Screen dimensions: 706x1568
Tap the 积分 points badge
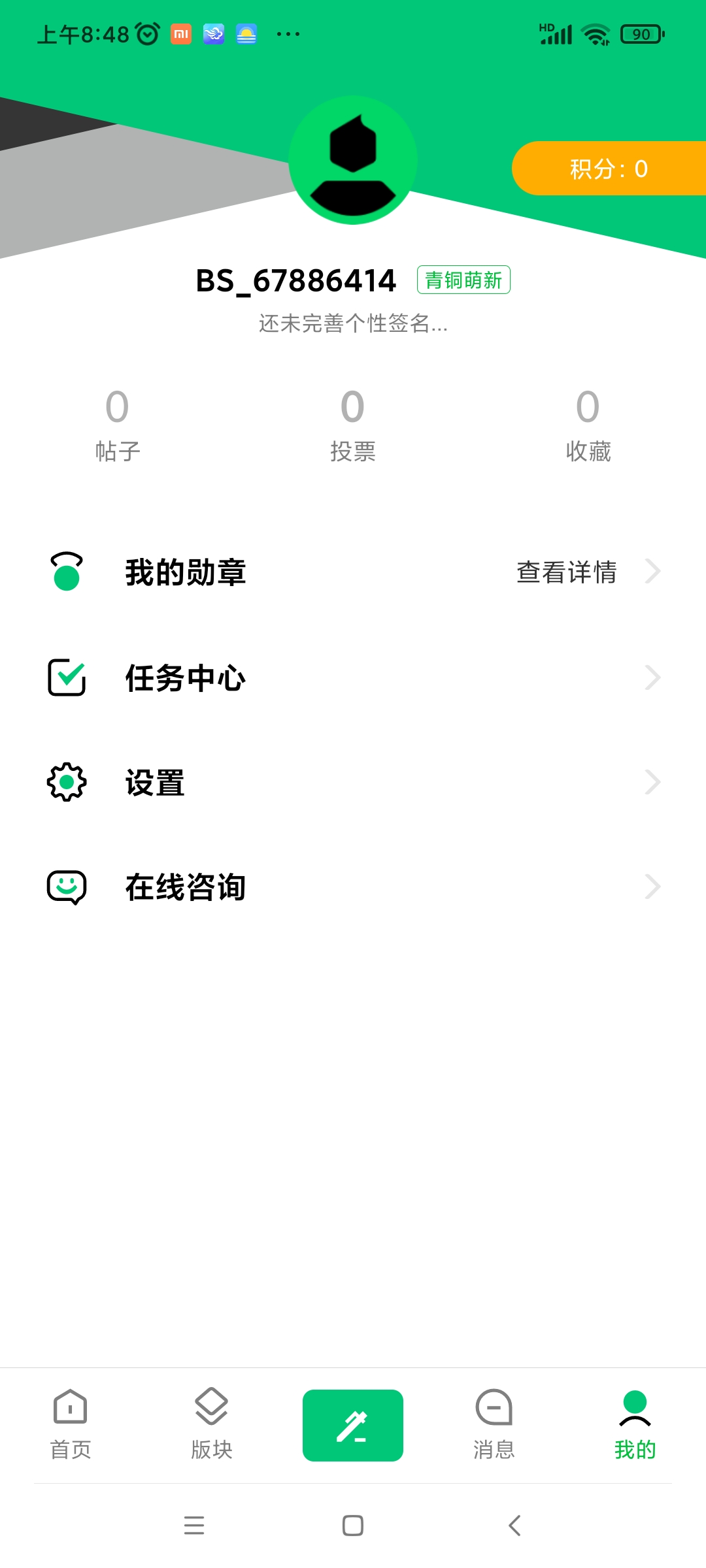pos(608,169)
